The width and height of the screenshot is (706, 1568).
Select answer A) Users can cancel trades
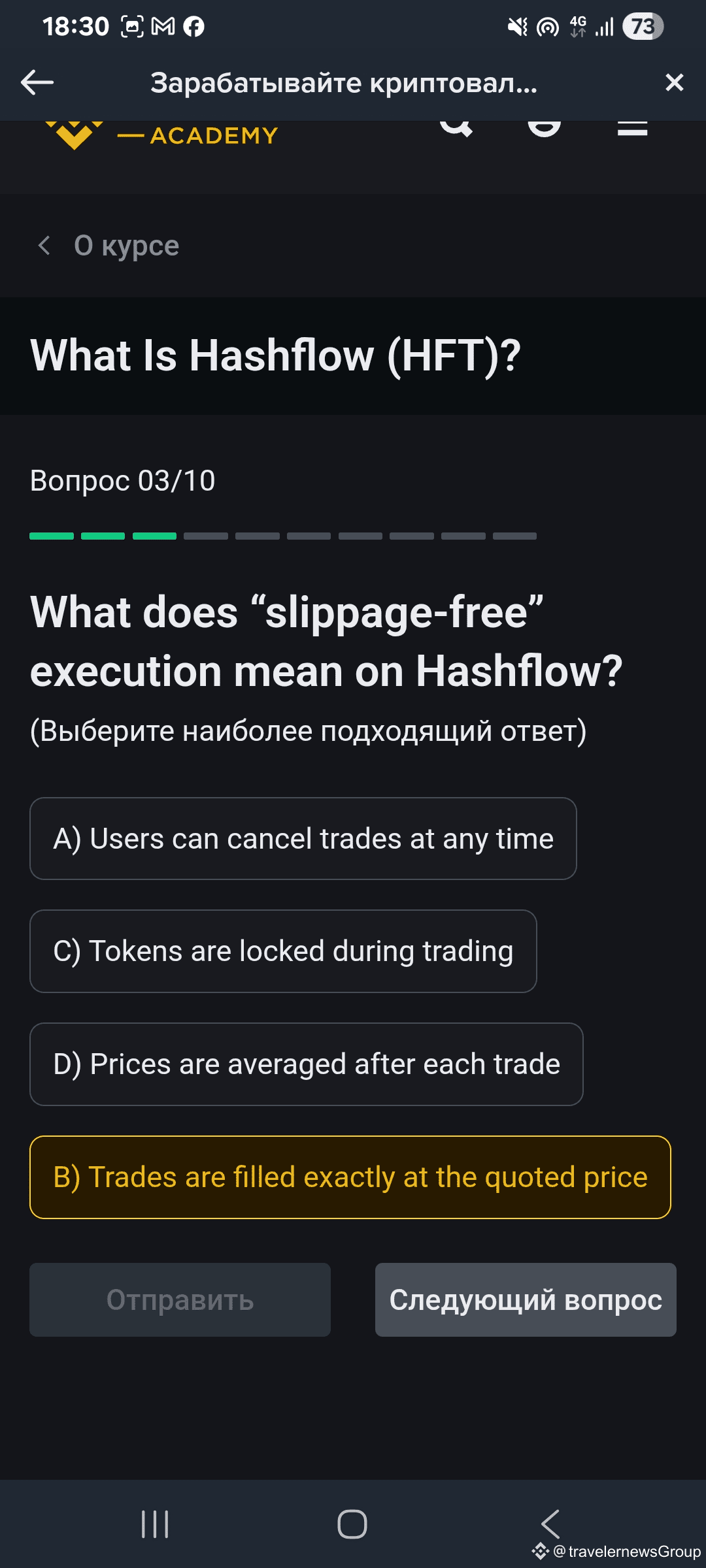pos(303,838)
